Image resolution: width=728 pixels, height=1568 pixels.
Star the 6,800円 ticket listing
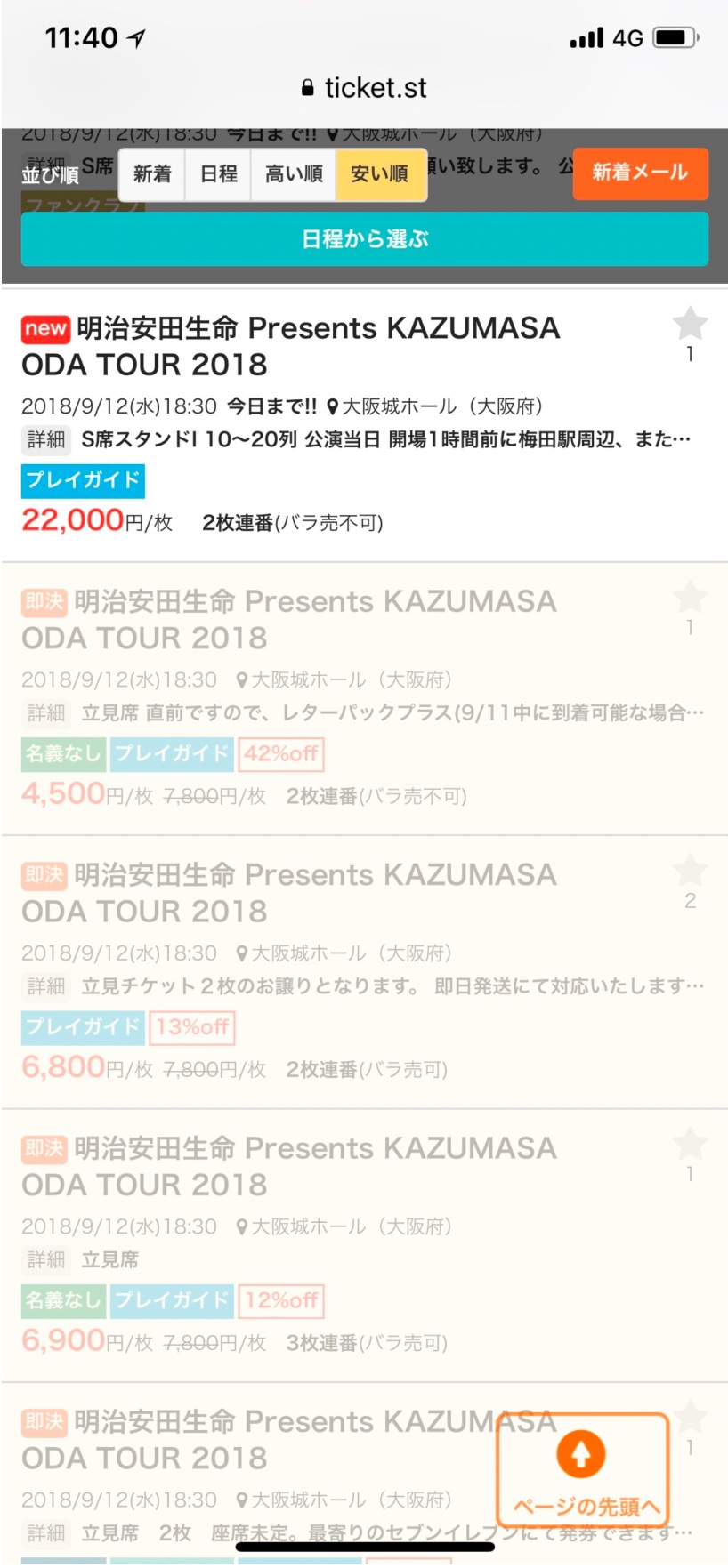690,870
